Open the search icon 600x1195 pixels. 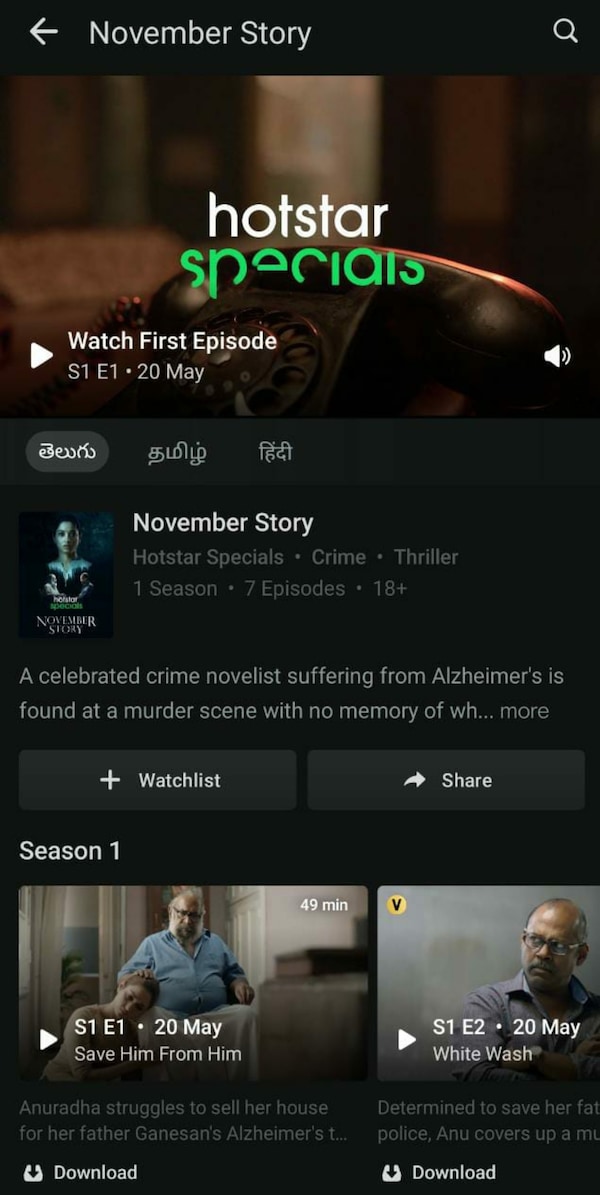(x=565, y=32)
